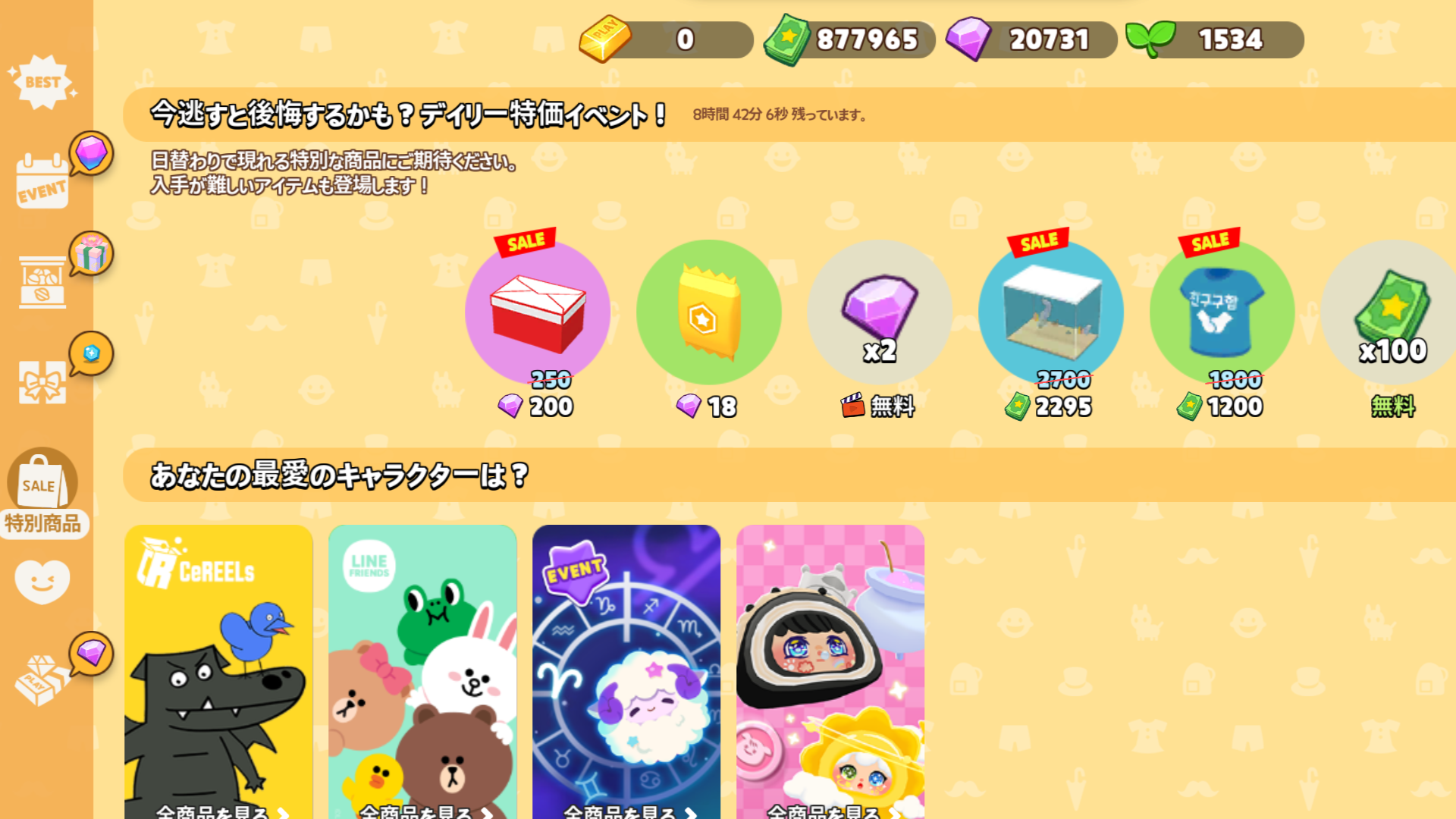Open the PLAY gold and gem purchase section
This screenshot has width=1456, height=819.
[42, 679]
